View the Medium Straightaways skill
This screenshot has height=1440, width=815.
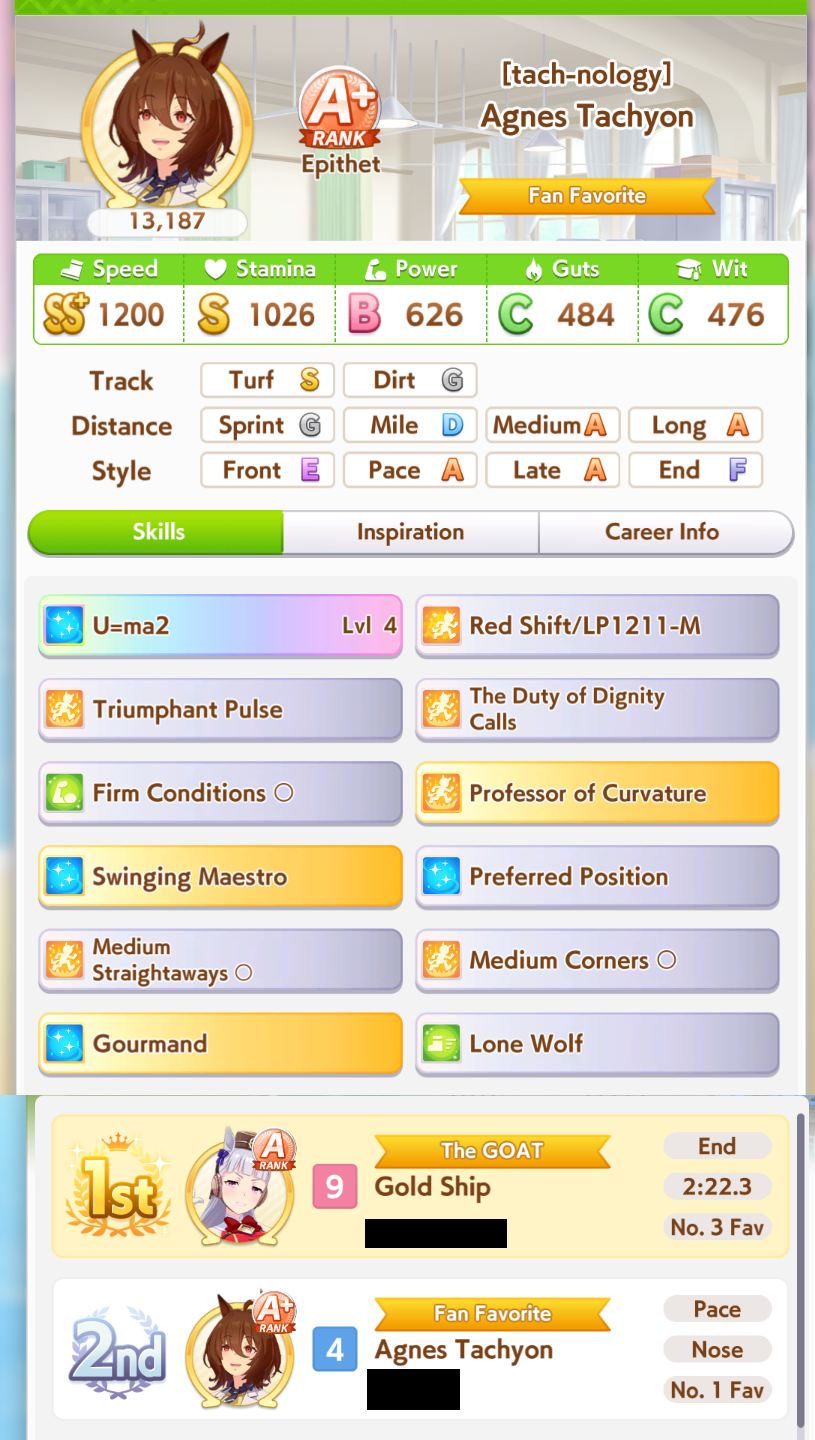[x=220, y=960]
